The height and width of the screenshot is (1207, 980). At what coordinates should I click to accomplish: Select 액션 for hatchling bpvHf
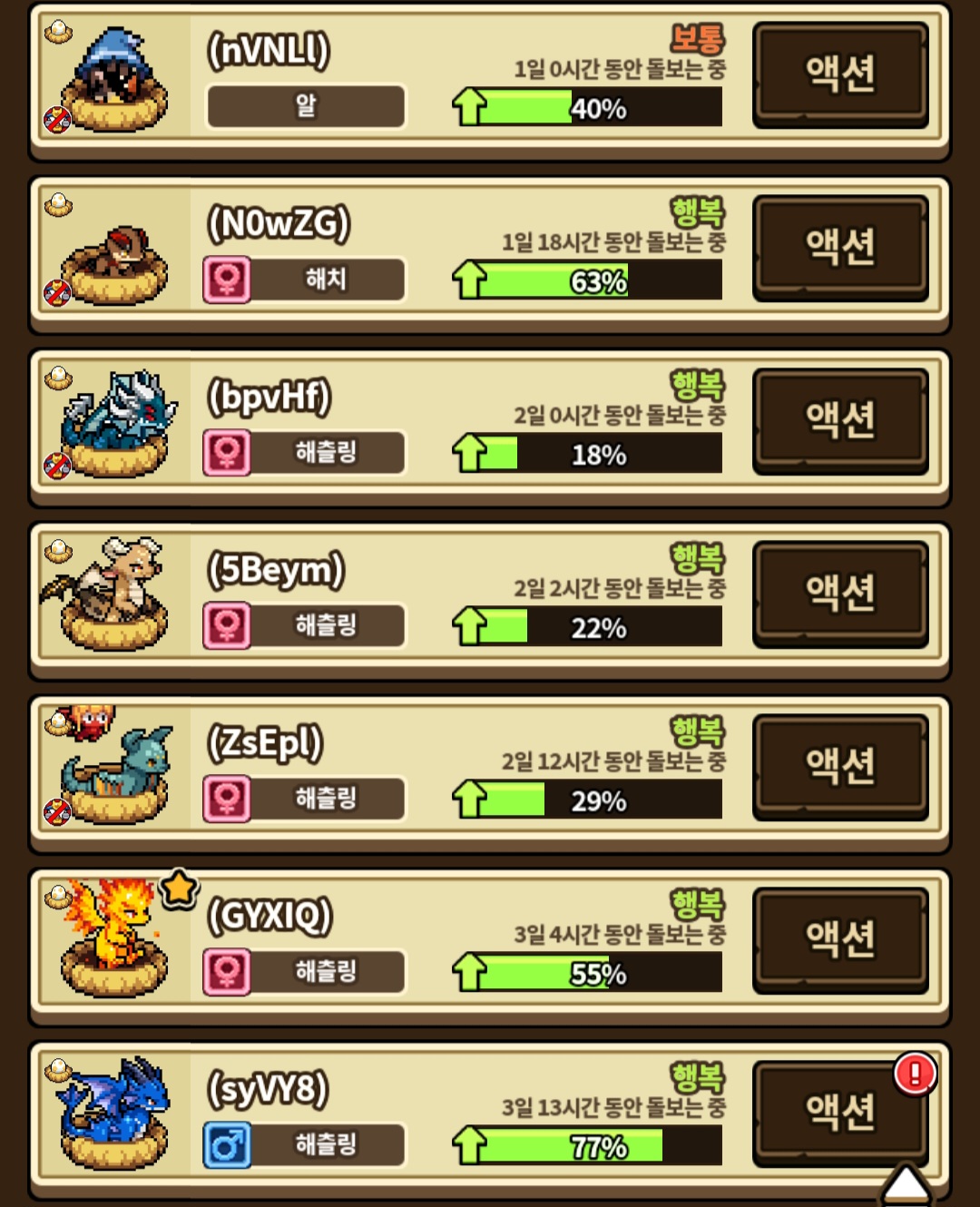click(840, 420)
